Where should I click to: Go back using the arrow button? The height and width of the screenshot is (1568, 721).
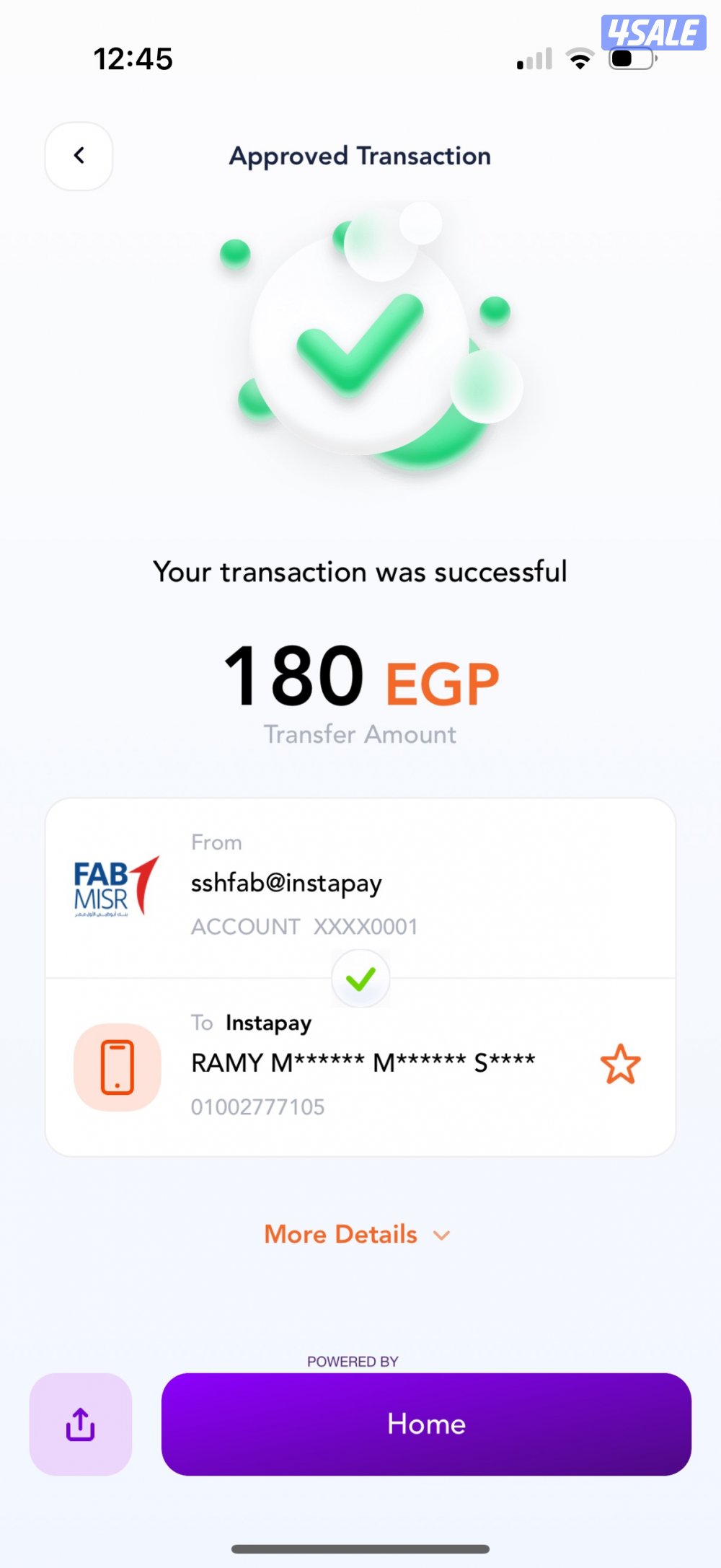click(79, 156)
